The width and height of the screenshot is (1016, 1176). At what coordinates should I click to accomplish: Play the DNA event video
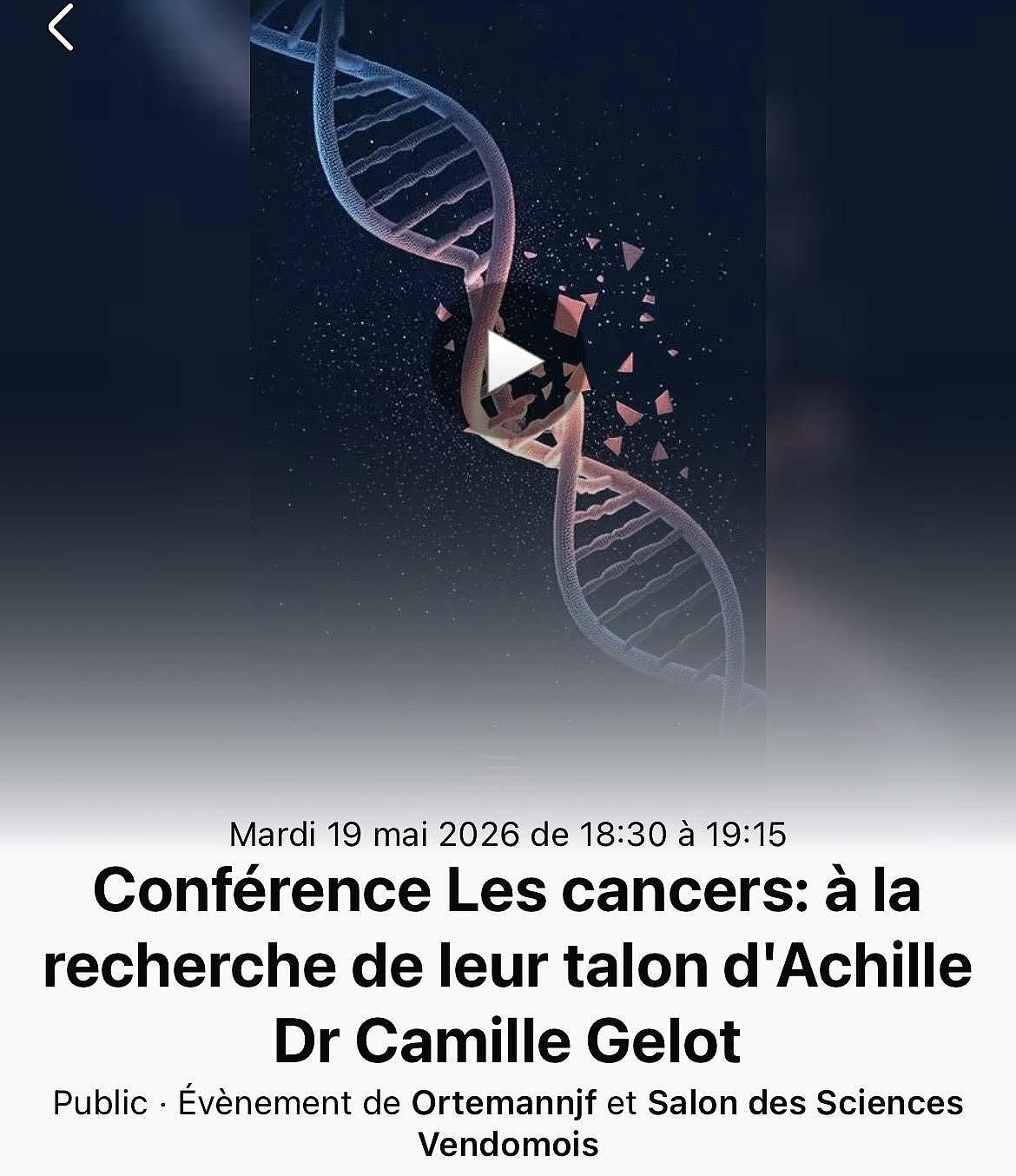(511, 361)
